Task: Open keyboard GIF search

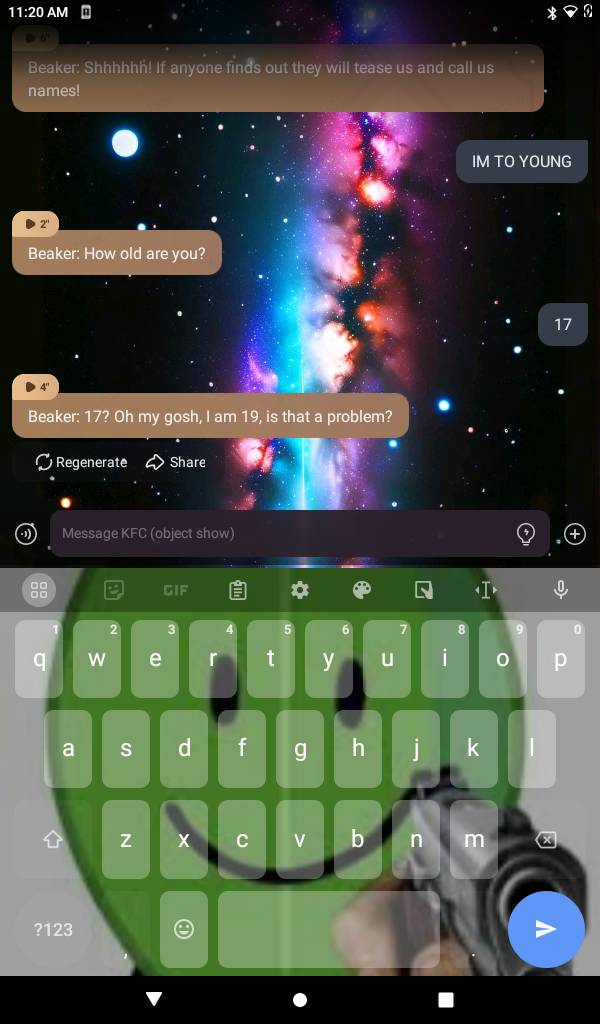Action: tap(175, 590)
